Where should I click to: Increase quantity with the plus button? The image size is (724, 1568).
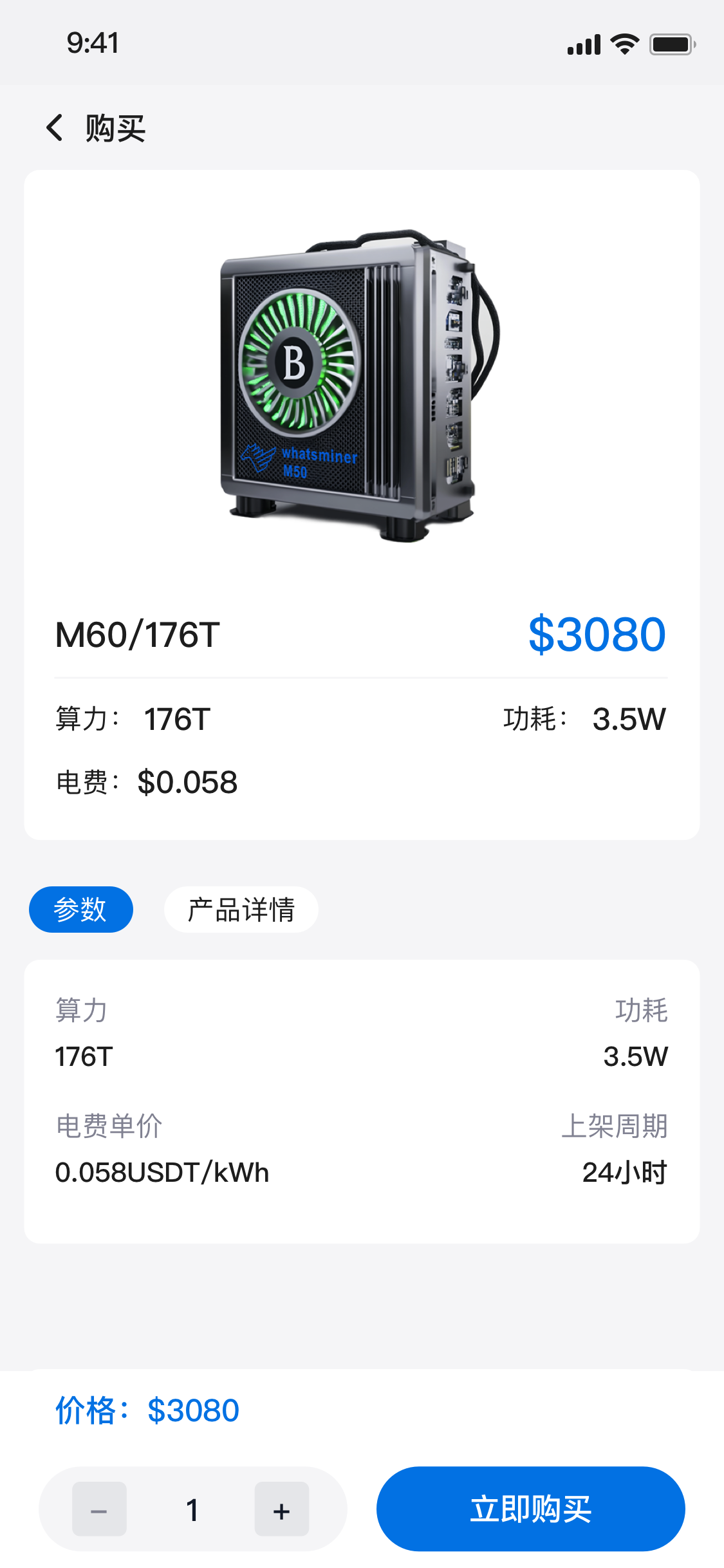coord(281,1508)
